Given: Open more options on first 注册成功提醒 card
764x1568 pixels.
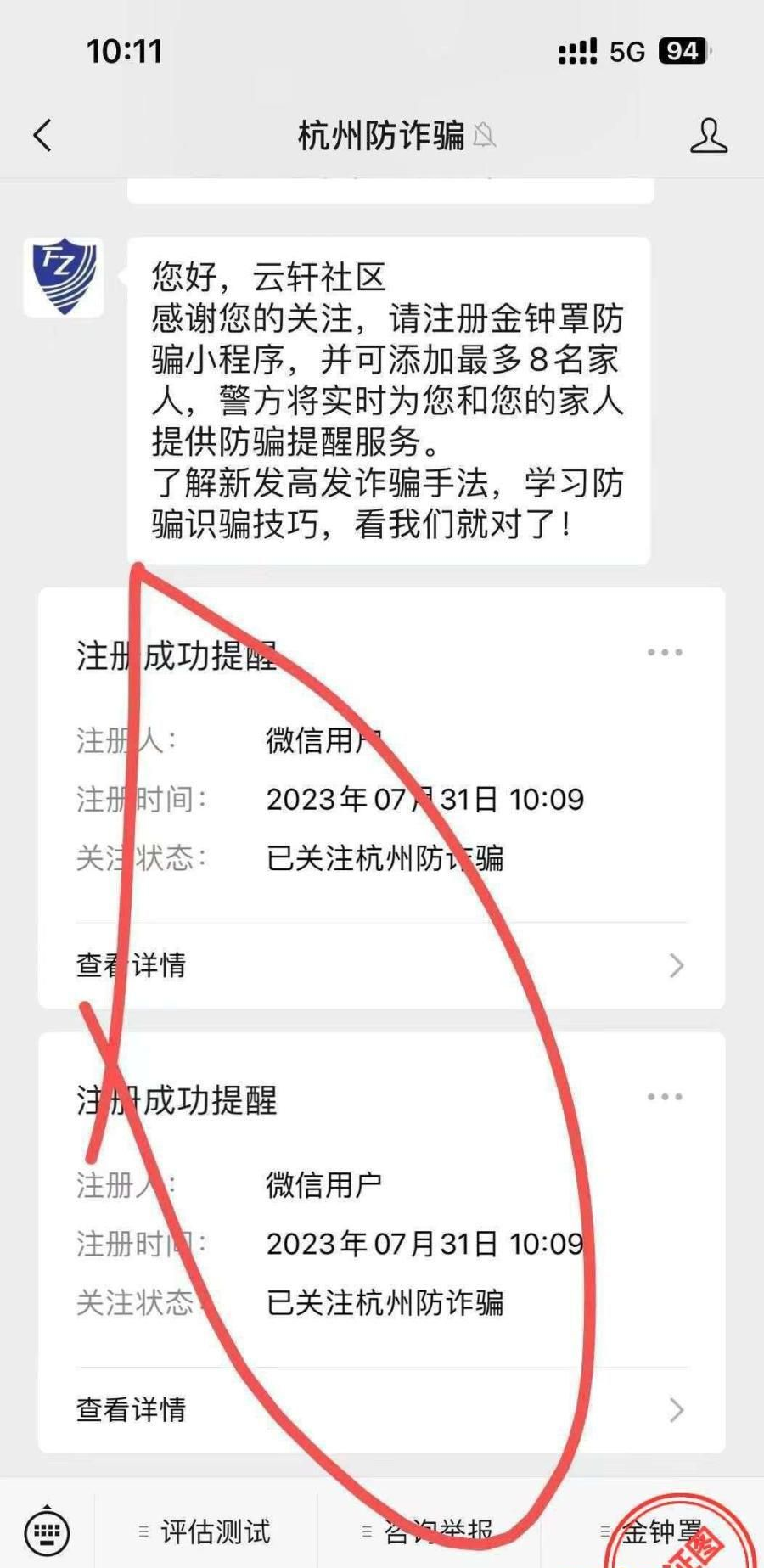Looking at the screenshot, I should (x=665, y=653).
